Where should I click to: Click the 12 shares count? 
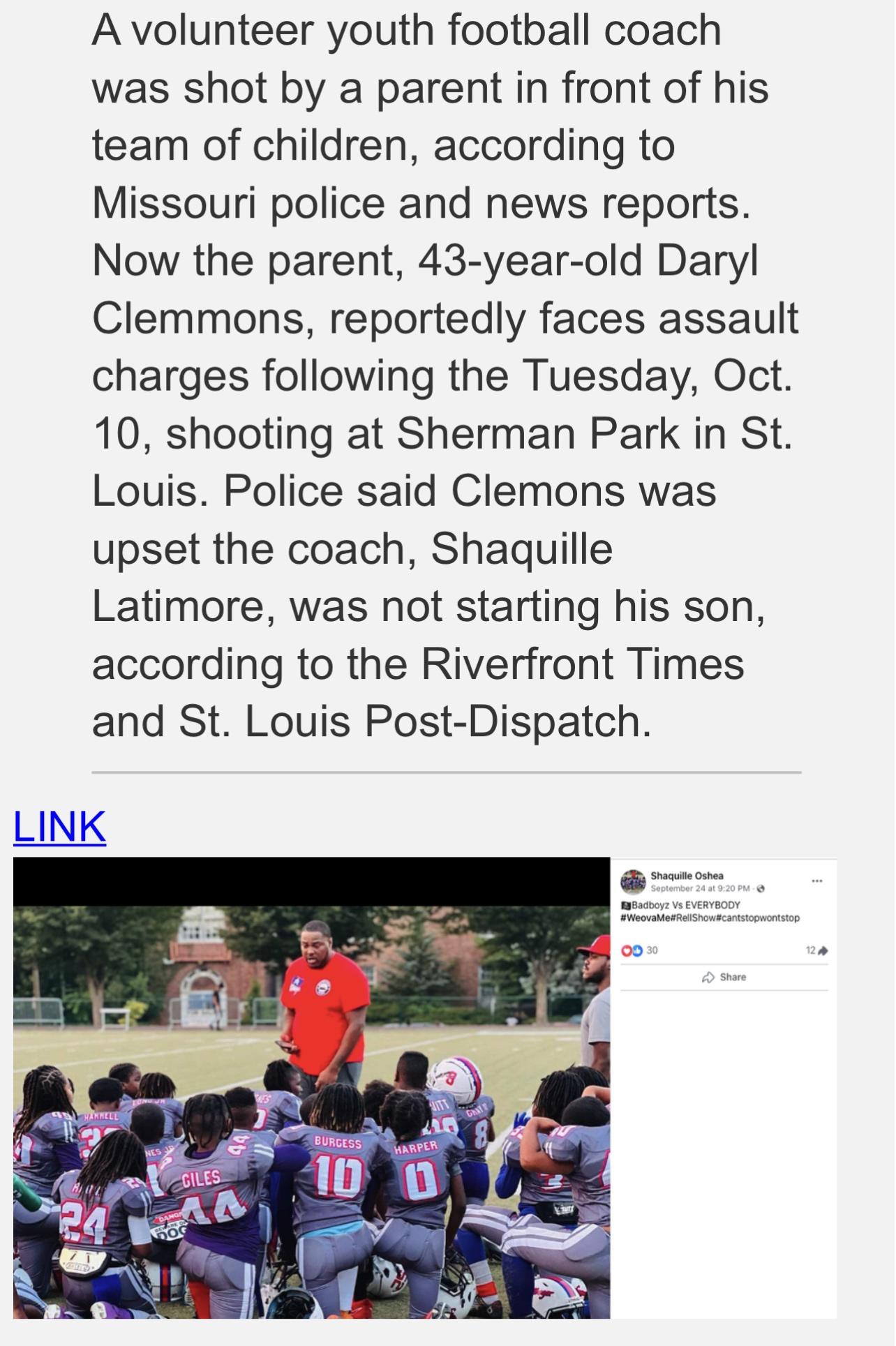[810, 950]
